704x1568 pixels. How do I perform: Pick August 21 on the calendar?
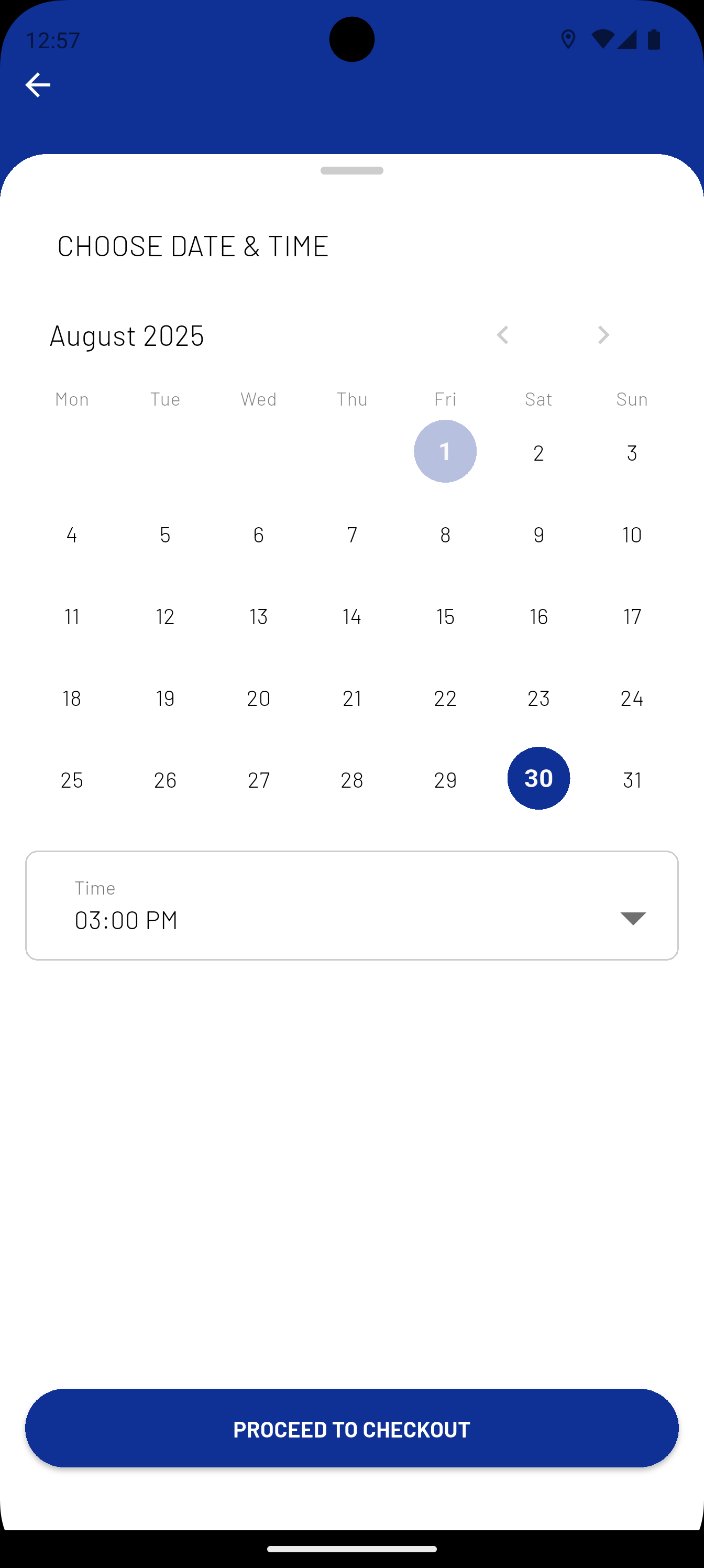point(351,698)
